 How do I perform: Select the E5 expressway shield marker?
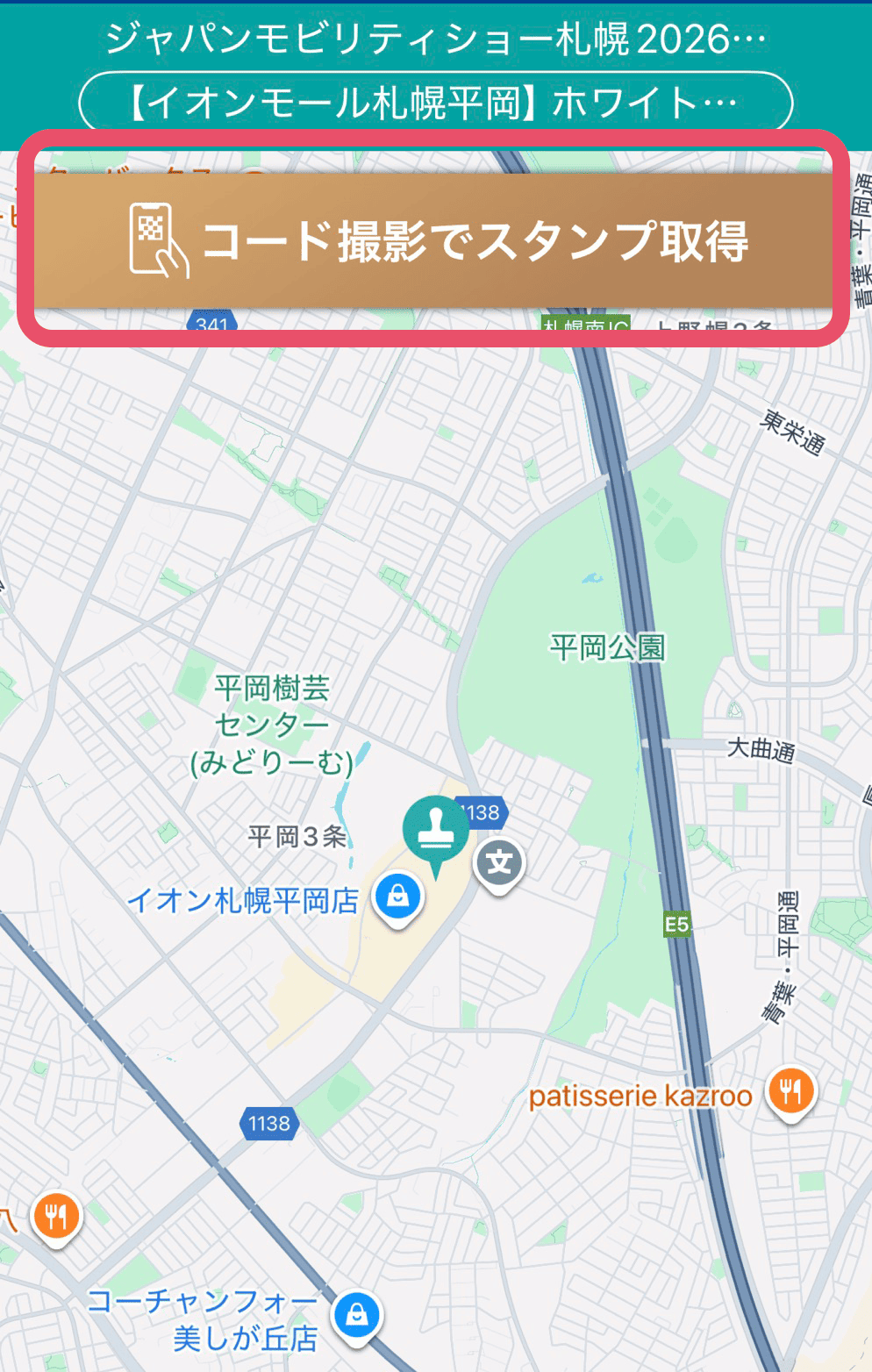pyautogui.click(x=675, y=923)
